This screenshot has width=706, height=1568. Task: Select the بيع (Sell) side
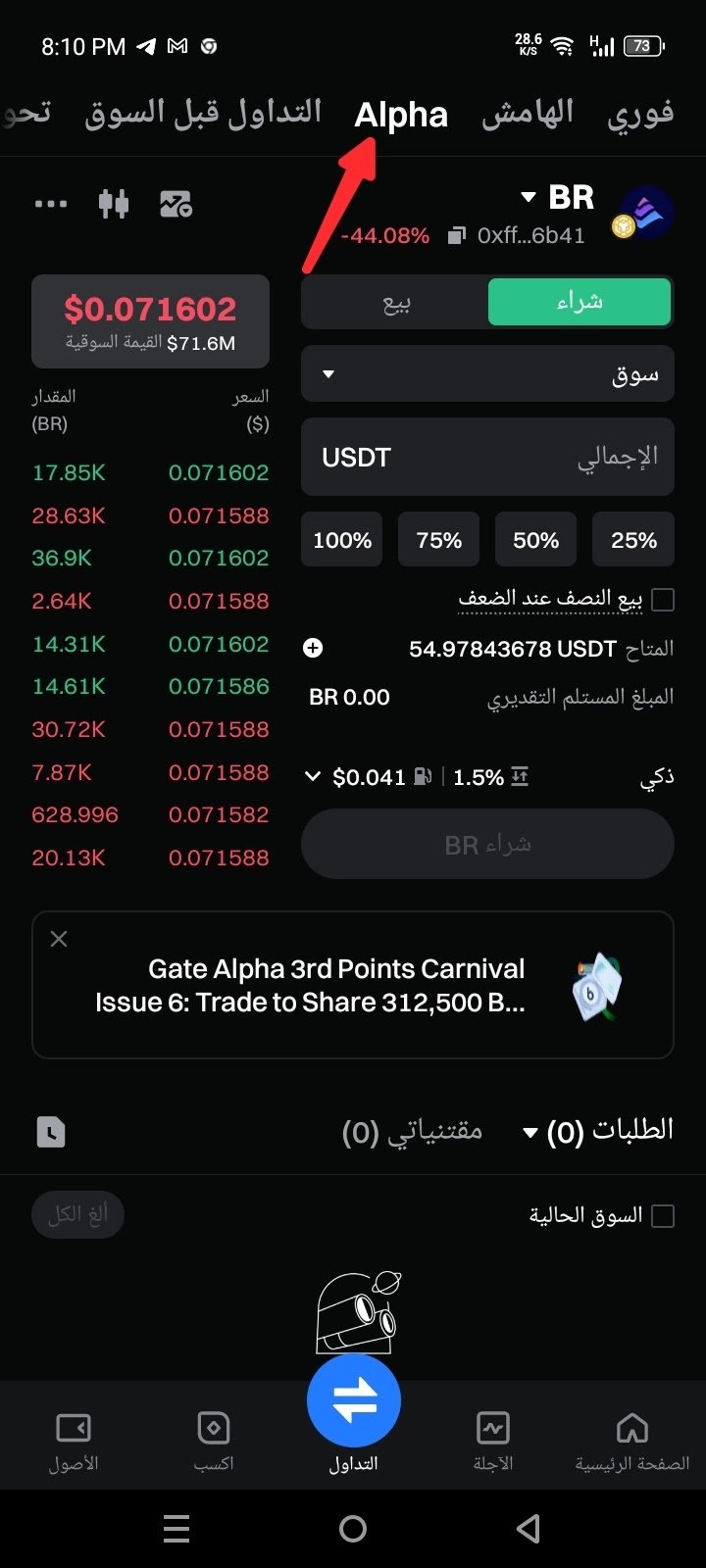(x=395, y=302)
